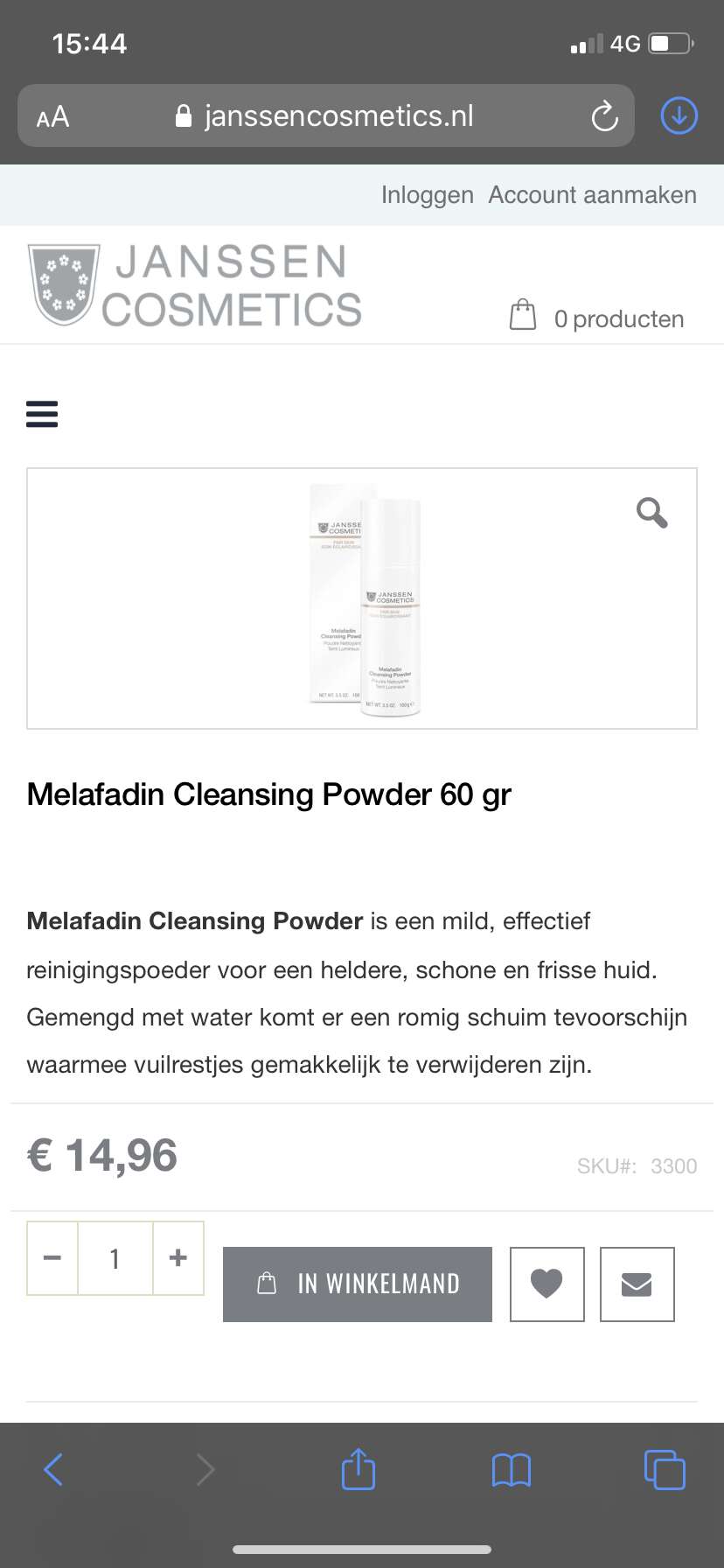Image resolution: width=724 pixels, height=1568 pixels.
Task: Email this product to a friend
Action: coord(637,1284)
